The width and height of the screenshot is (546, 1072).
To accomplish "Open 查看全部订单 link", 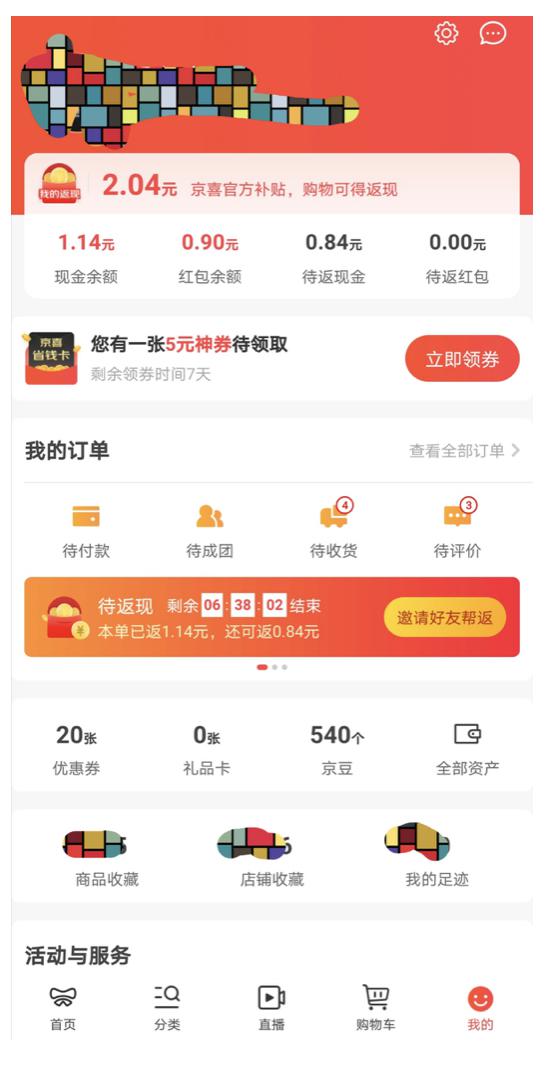I will [465, 451].
